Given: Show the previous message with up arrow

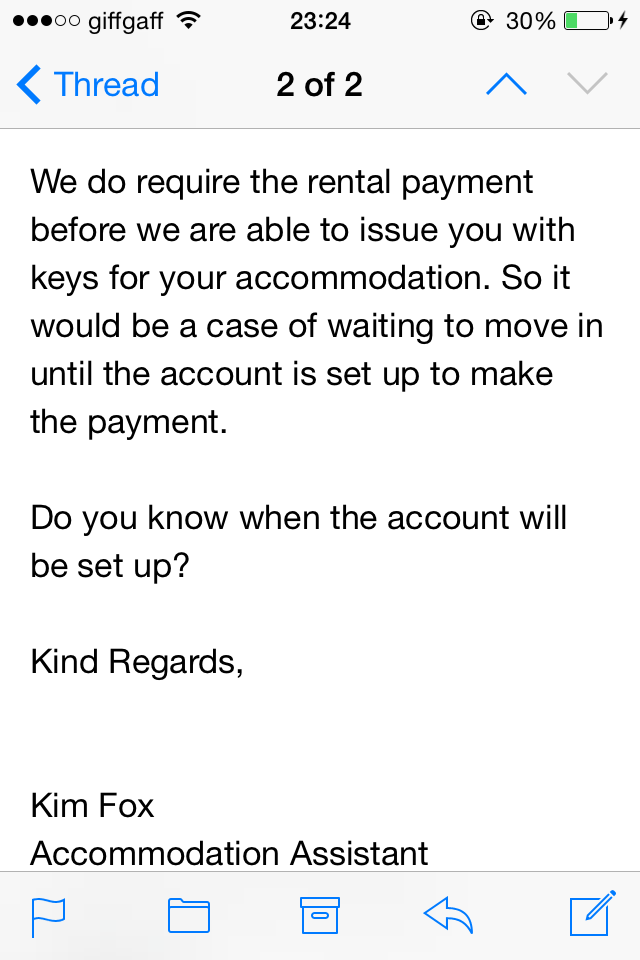Looking at the screenshot, I should [x=506, y=85].
